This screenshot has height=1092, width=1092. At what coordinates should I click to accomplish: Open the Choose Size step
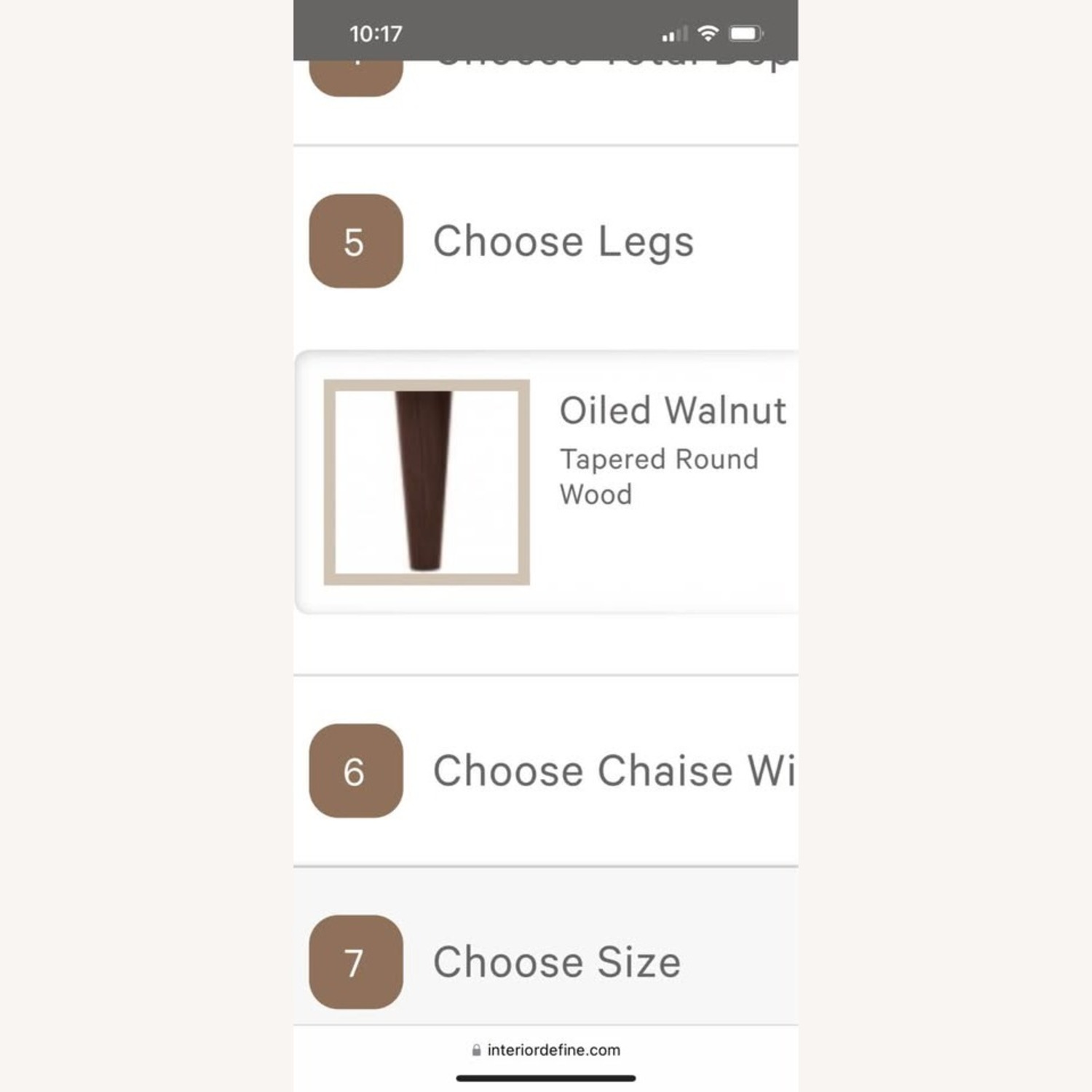pos(556,962)
